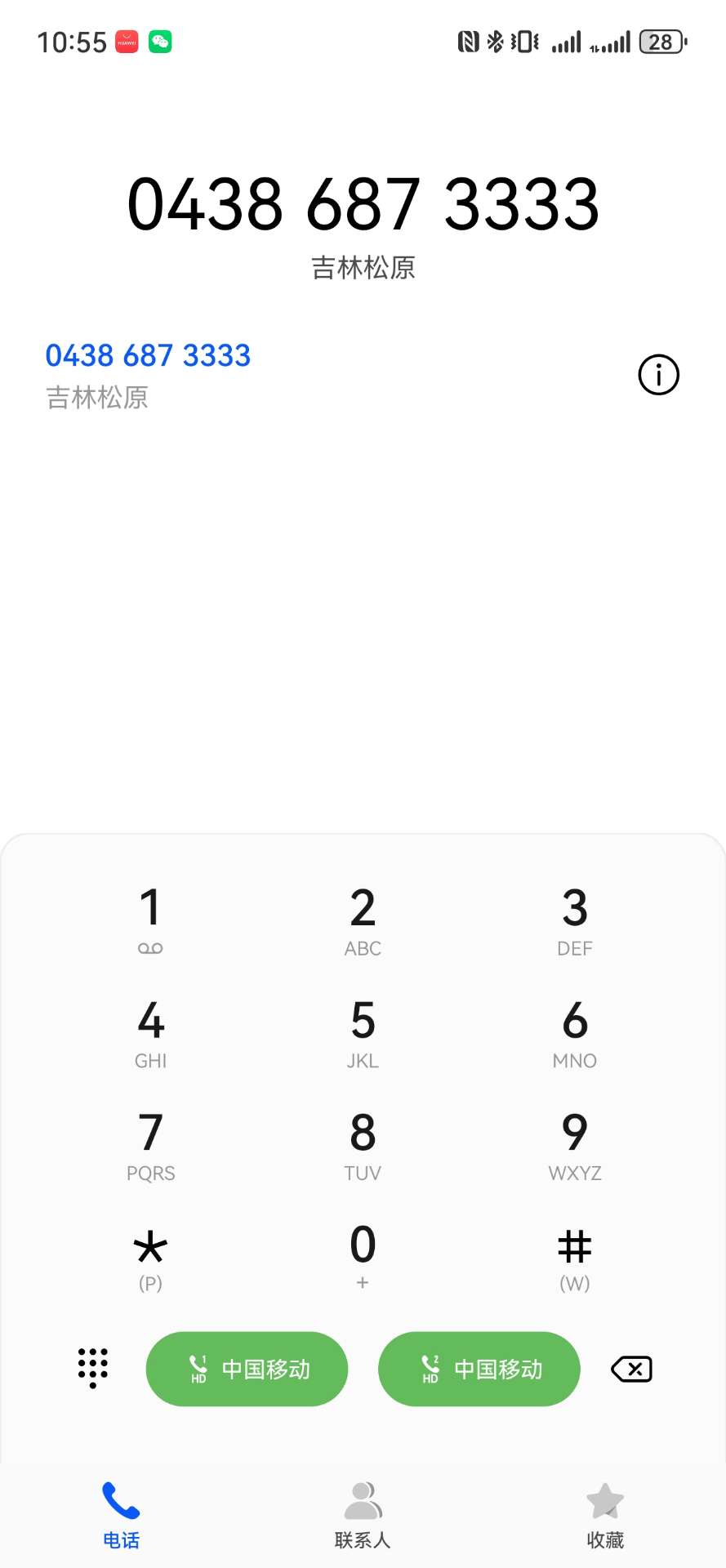Tap the 8 TUV key
This screenshot has height=1568, width=726.
tap(363, 1143)
